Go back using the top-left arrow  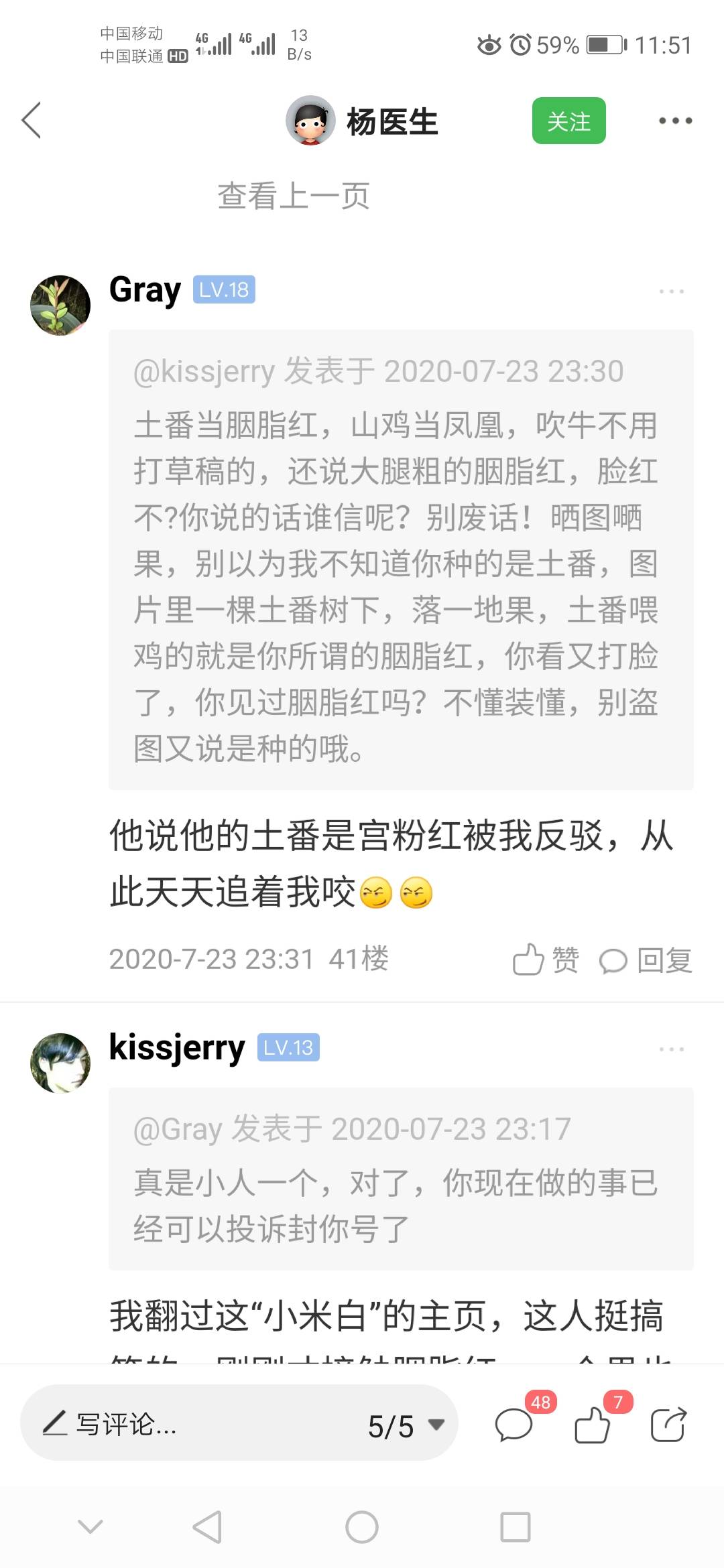(x=32, y=121)
